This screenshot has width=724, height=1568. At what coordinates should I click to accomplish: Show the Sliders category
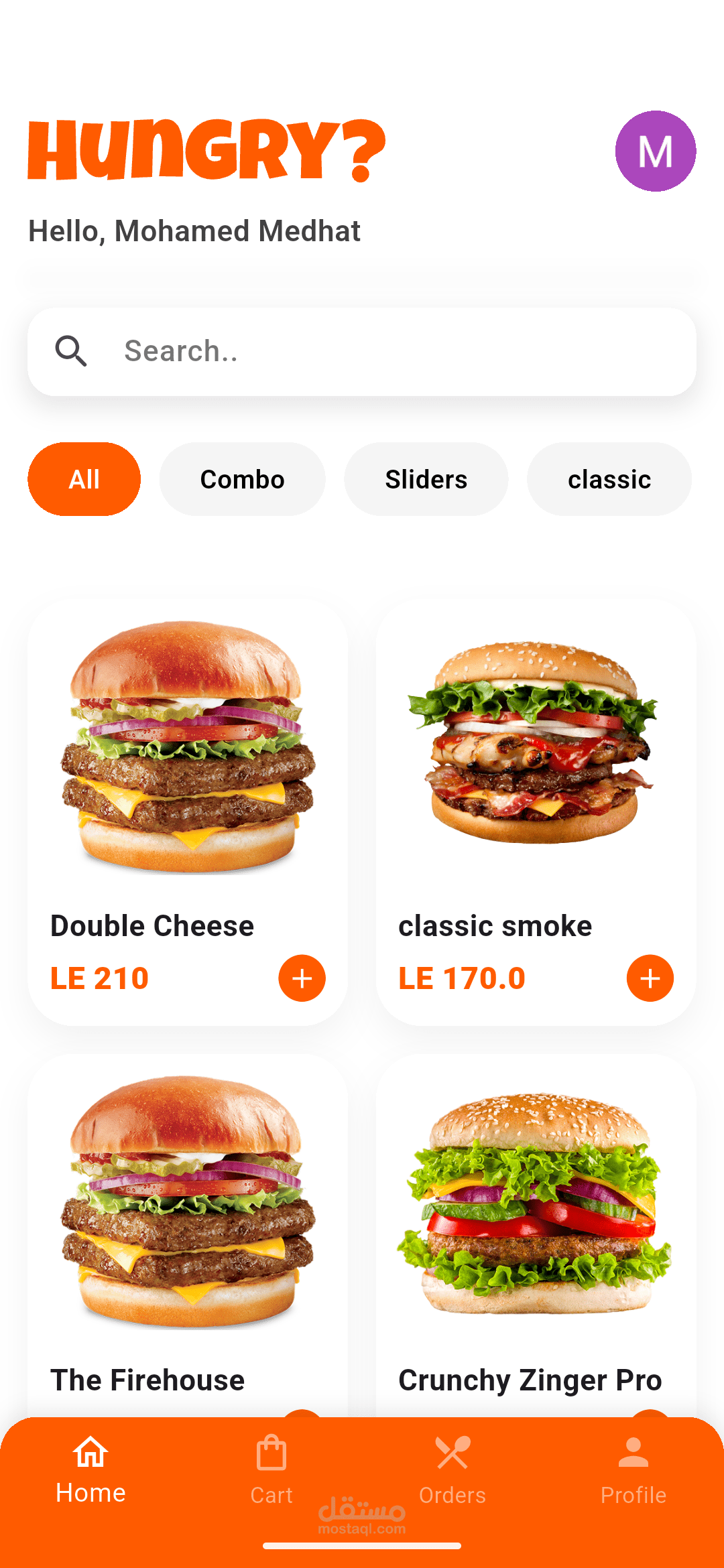click(x=426, y=479)
